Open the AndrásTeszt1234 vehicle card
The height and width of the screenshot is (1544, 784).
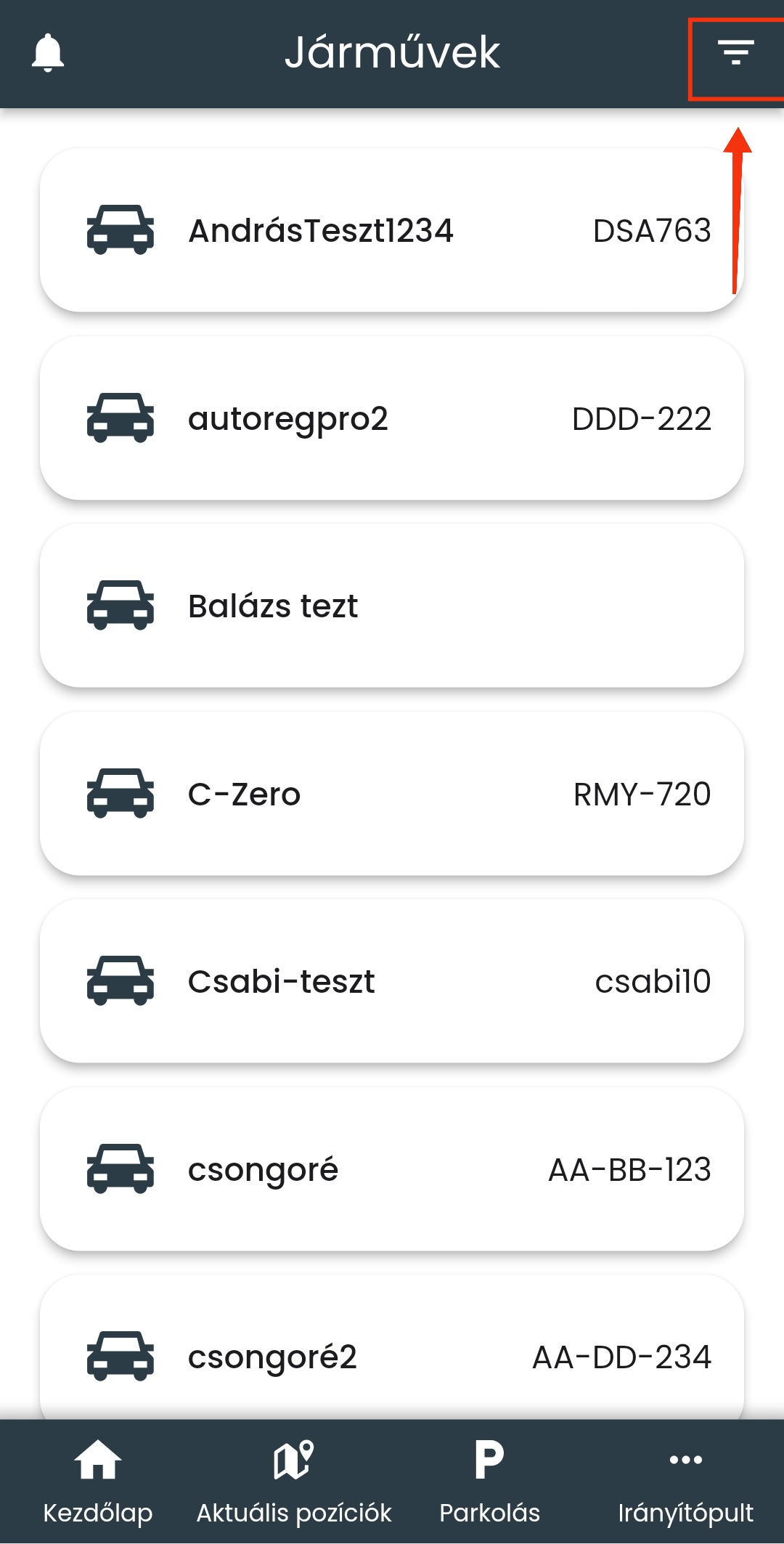click(x=392, y=230)
